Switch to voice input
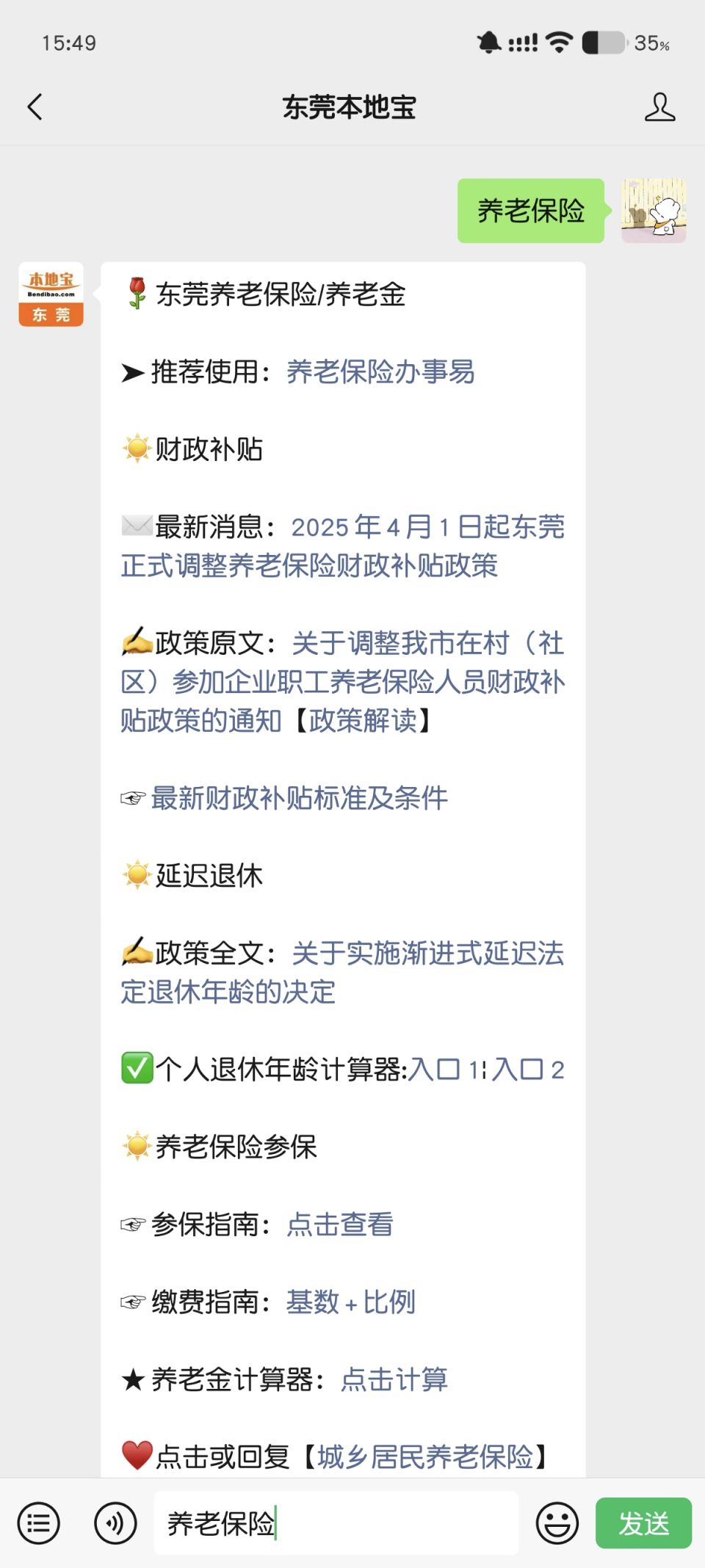Image resolution: width=705 pixels, height=1568 pixels. tap(115, 1524)
